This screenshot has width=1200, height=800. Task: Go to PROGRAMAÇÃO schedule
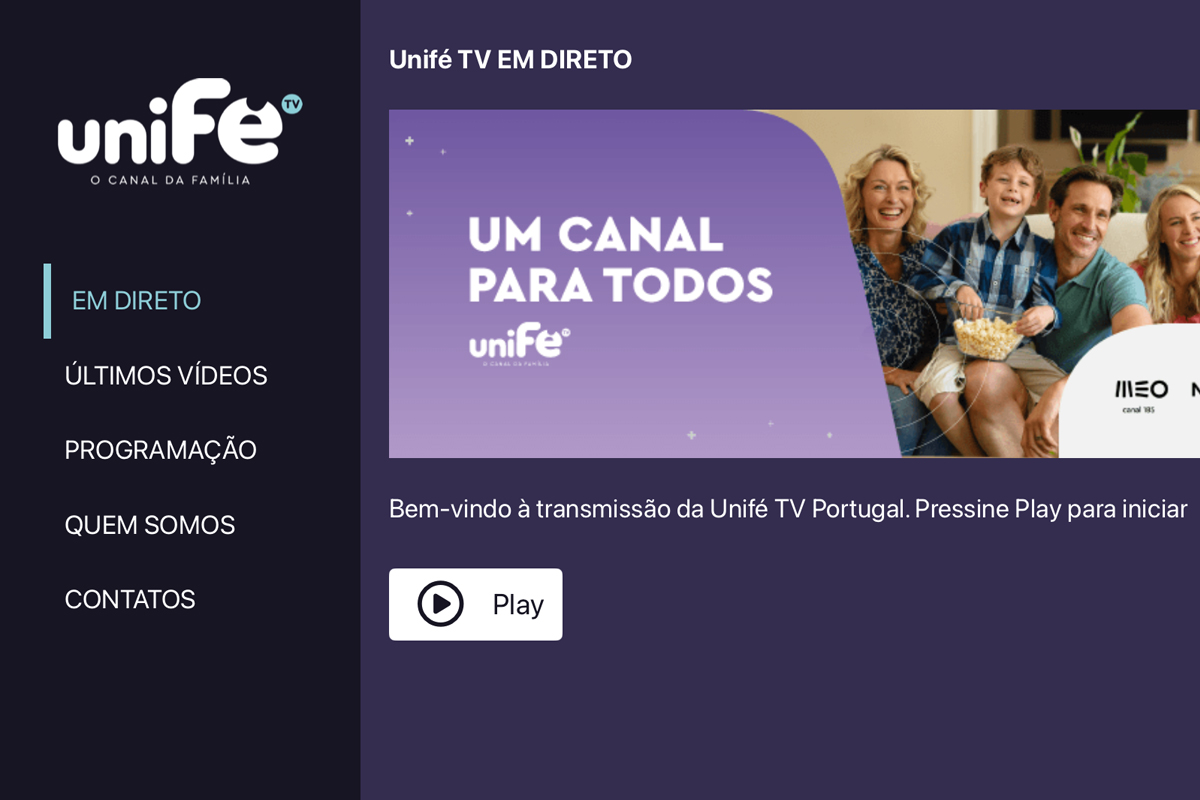[161, 450]
